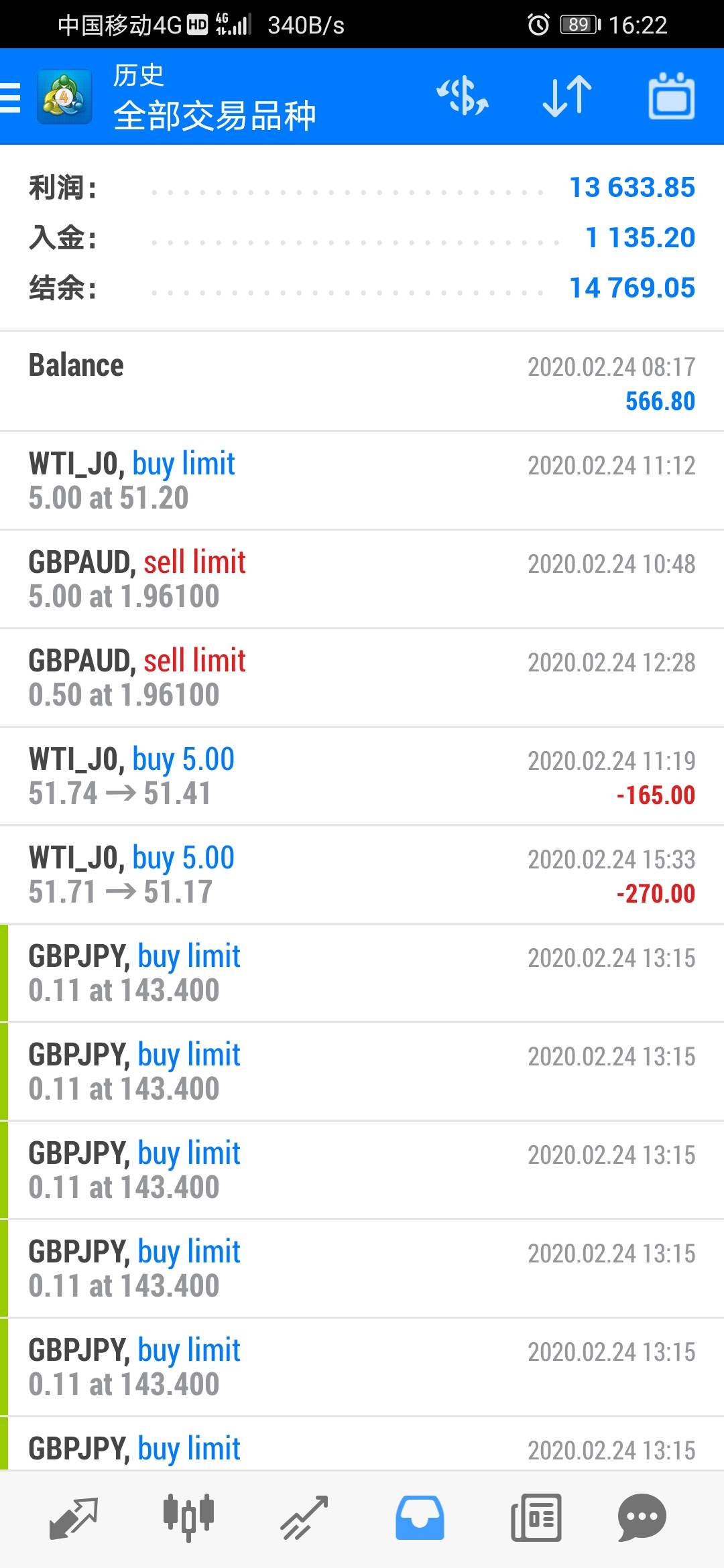Screen dimensions: 724x1568
Task: View WTI_J0 trade with -270.00 loss
Action: [362, 874]
